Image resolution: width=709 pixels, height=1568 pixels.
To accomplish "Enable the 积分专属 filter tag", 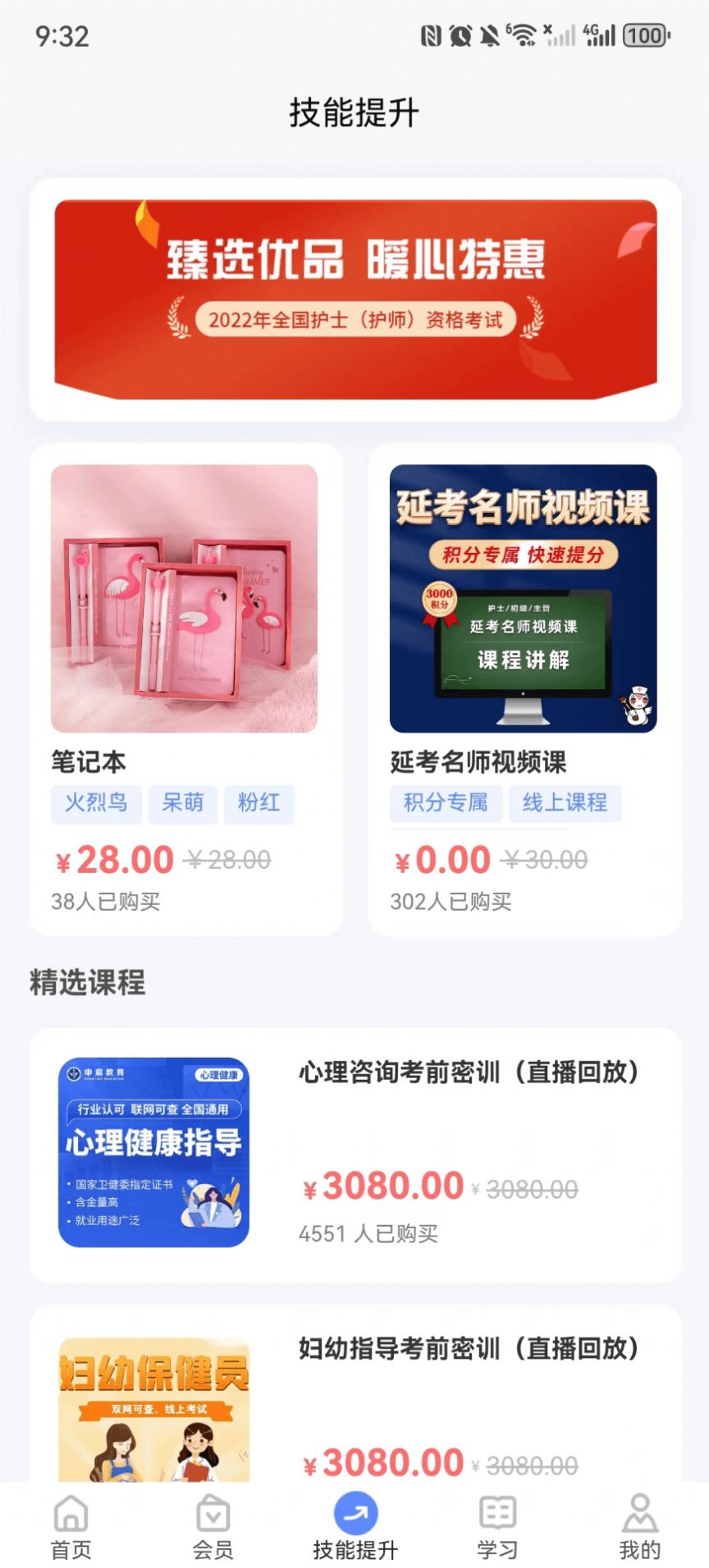I will click(x=446, y=804).
